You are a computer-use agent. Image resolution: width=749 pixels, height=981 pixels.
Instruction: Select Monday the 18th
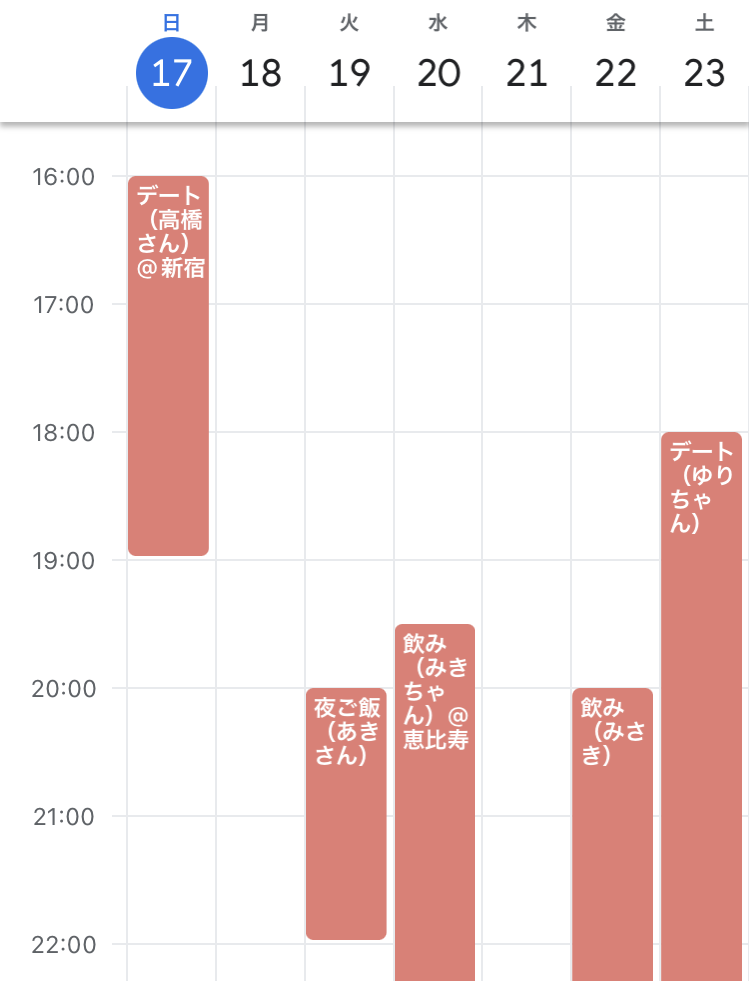pyautogui.click(x=261, y=73)
